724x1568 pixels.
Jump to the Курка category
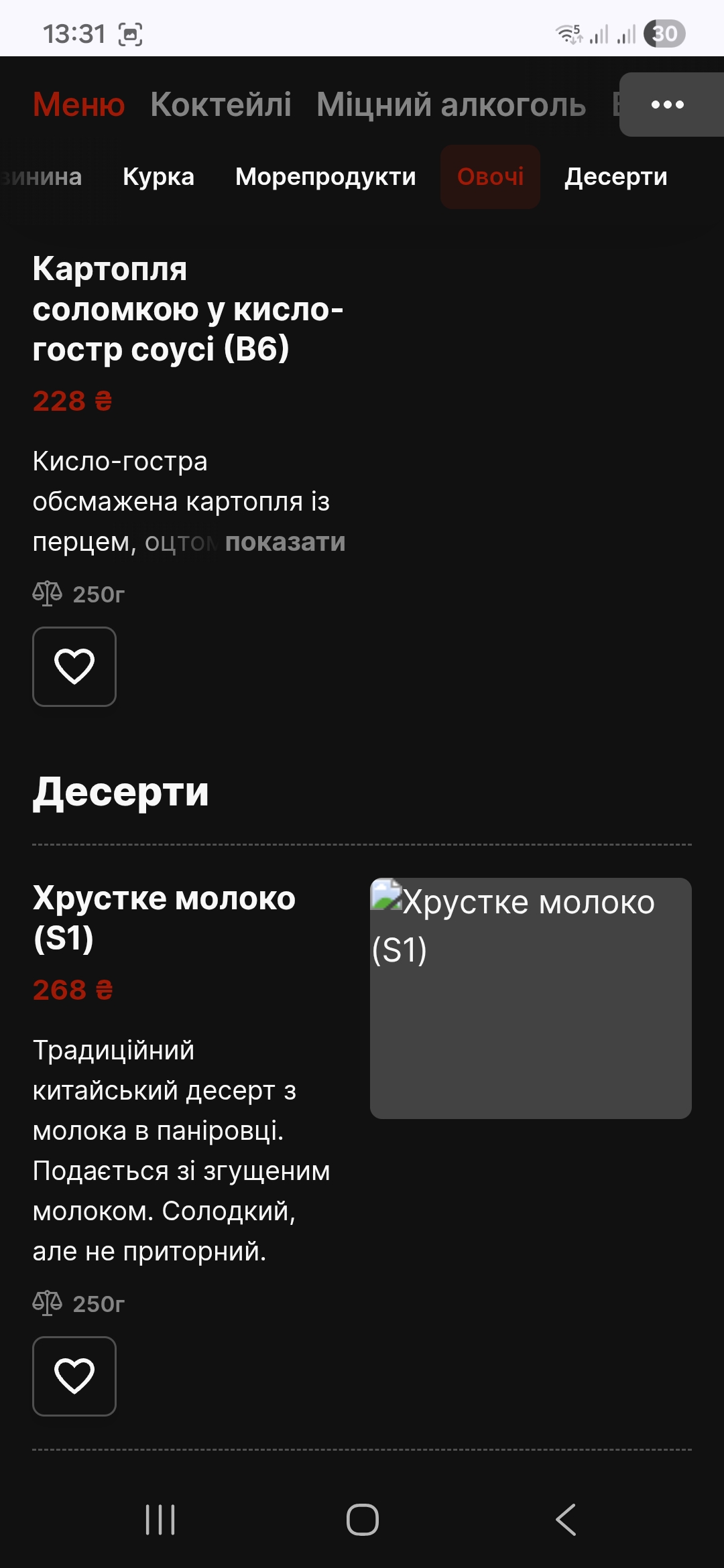pos(159,177)
